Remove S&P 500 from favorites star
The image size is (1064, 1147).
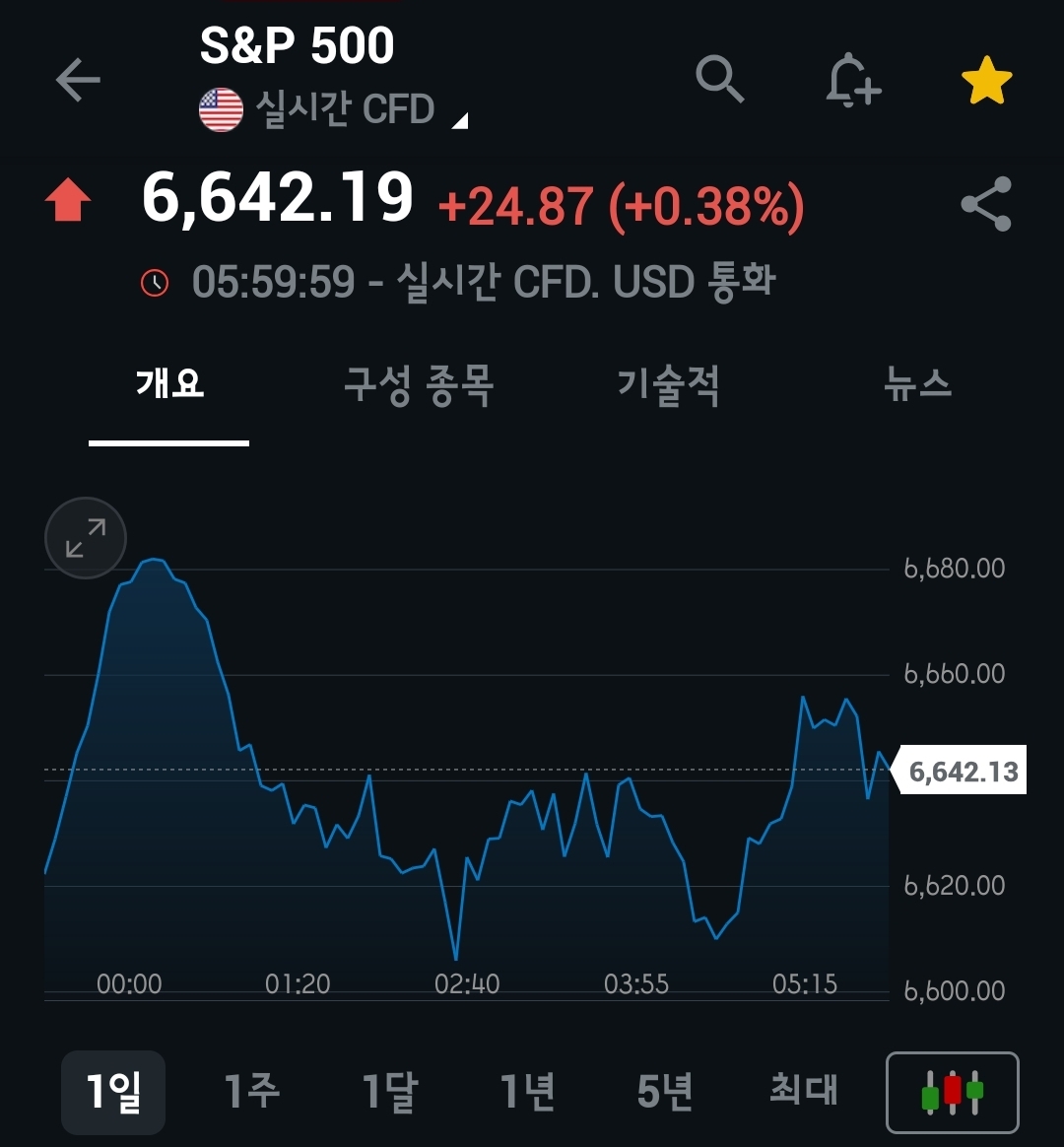pos(986,81)
